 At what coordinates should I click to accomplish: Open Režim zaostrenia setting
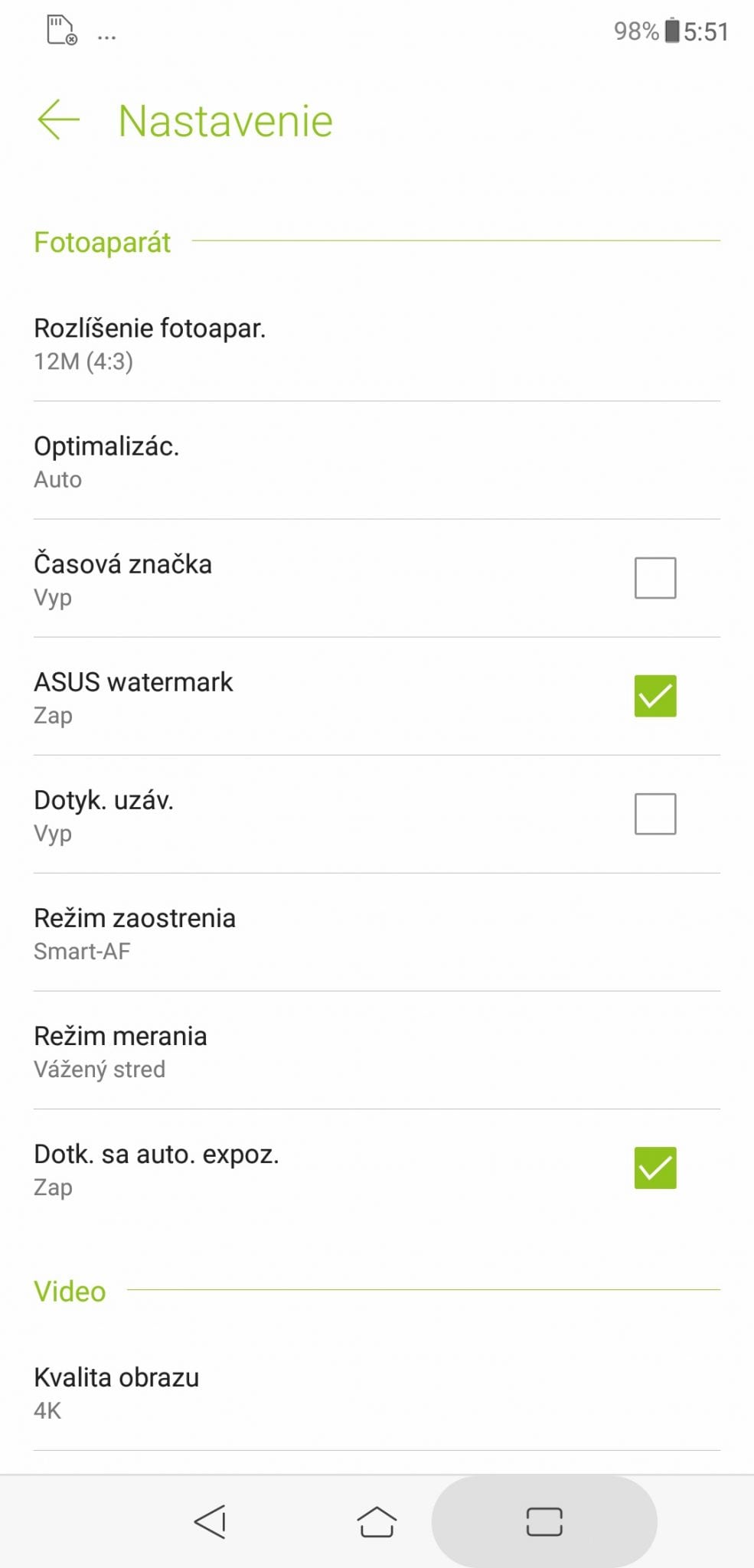[377, 932]
